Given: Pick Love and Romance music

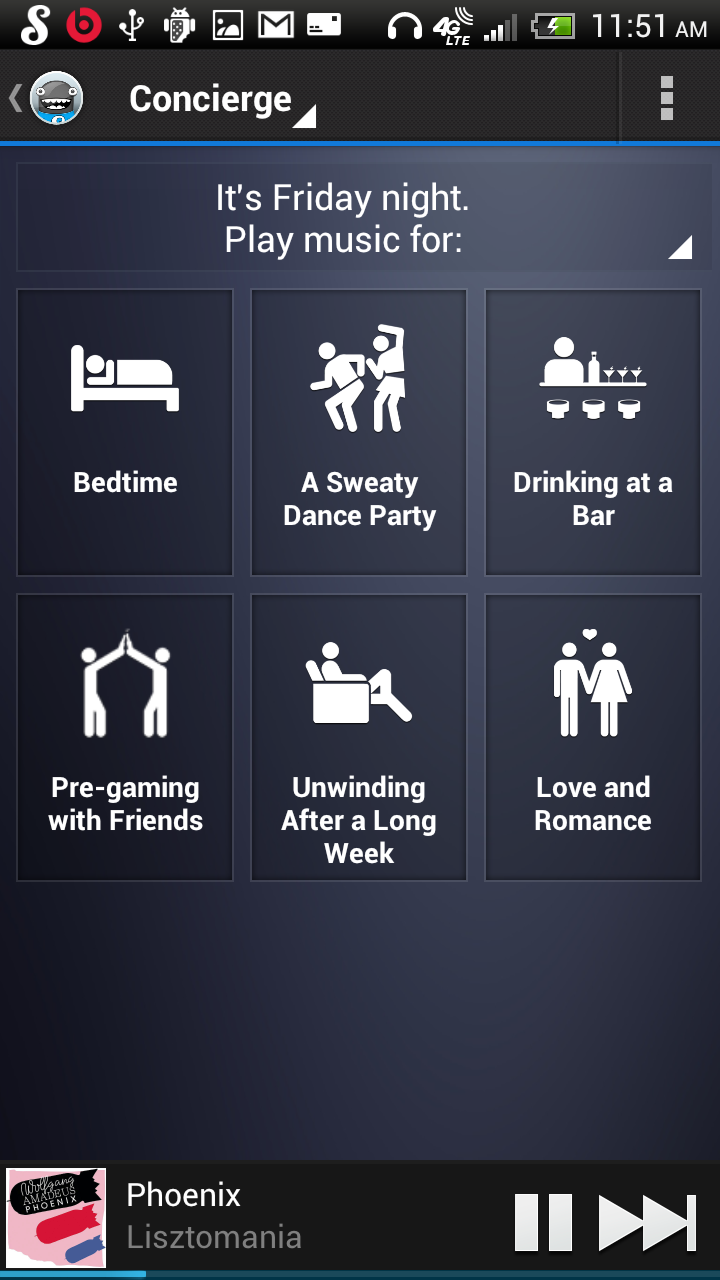Looking at the screenshot, I should (593, 737).
